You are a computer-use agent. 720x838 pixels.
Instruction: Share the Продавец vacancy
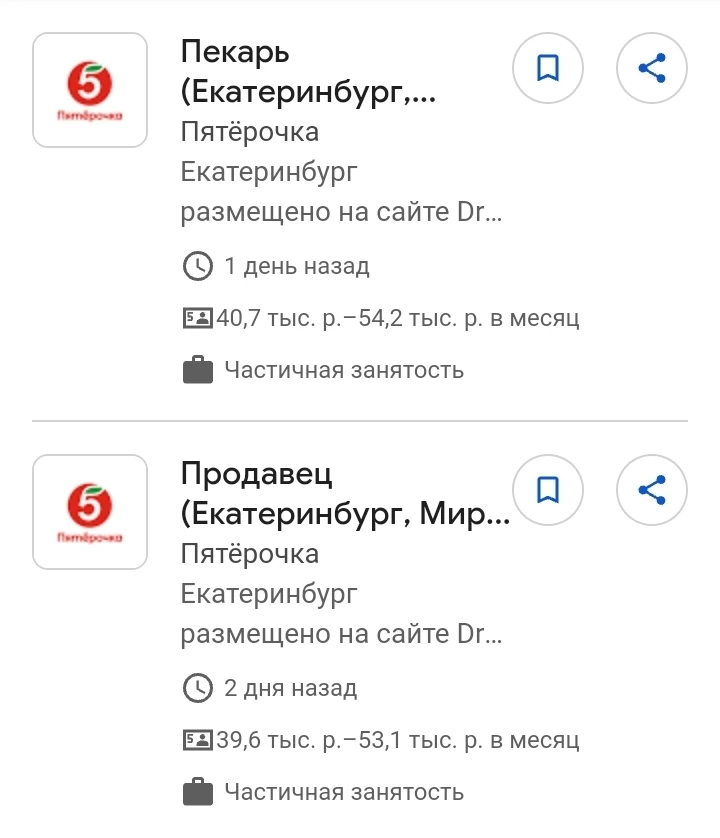pos(652,490)
